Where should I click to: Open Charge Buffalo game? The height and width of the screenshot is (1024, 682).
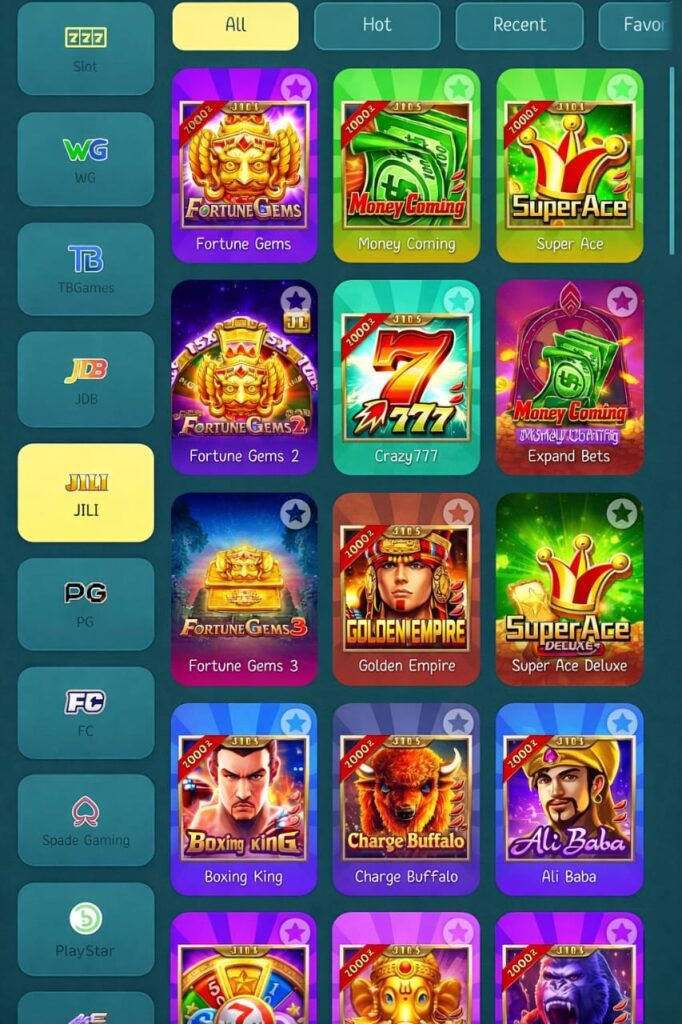point(406,799)
